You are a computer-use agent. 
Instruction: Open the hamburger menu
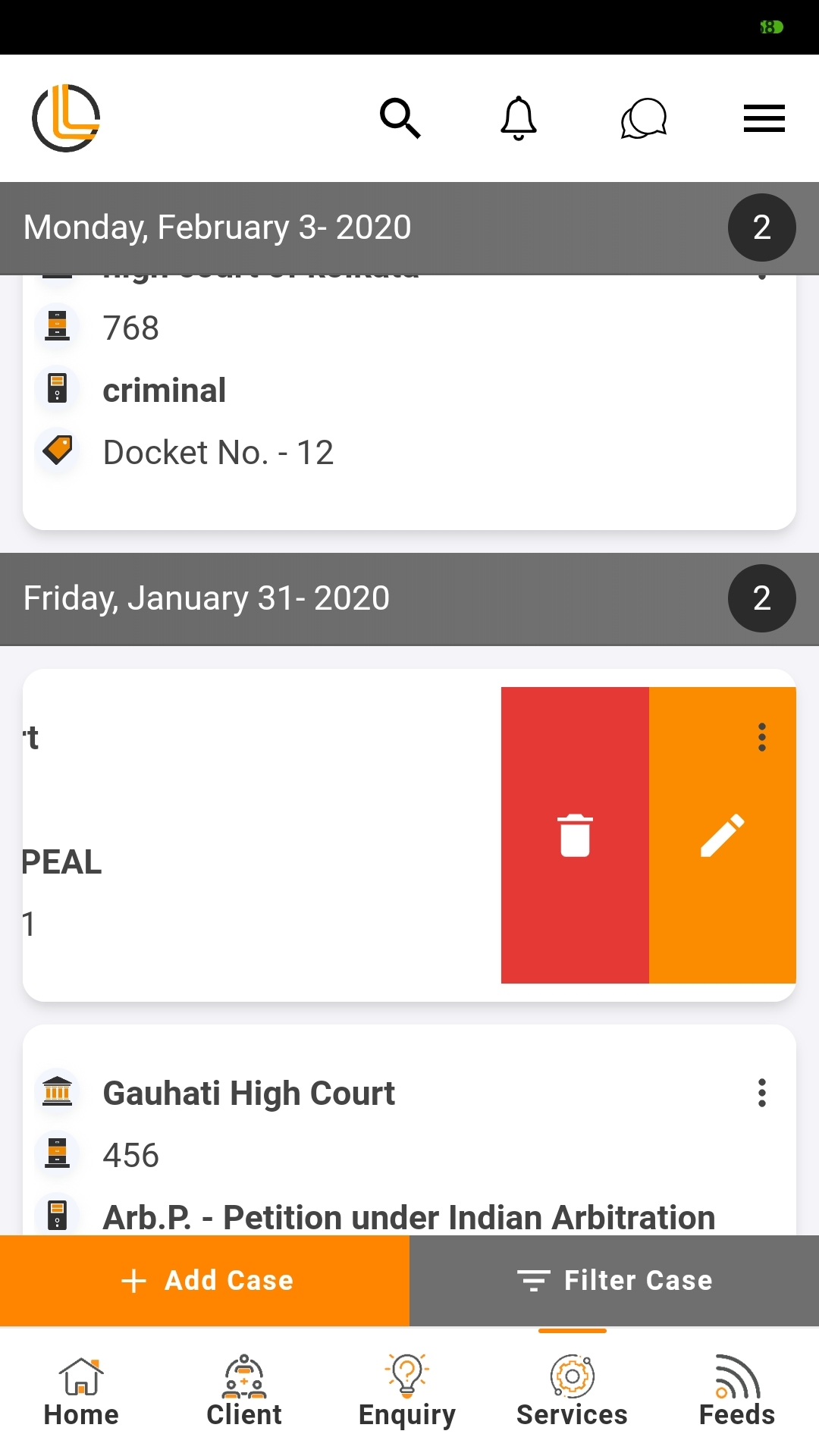click(x=764, y=118)
